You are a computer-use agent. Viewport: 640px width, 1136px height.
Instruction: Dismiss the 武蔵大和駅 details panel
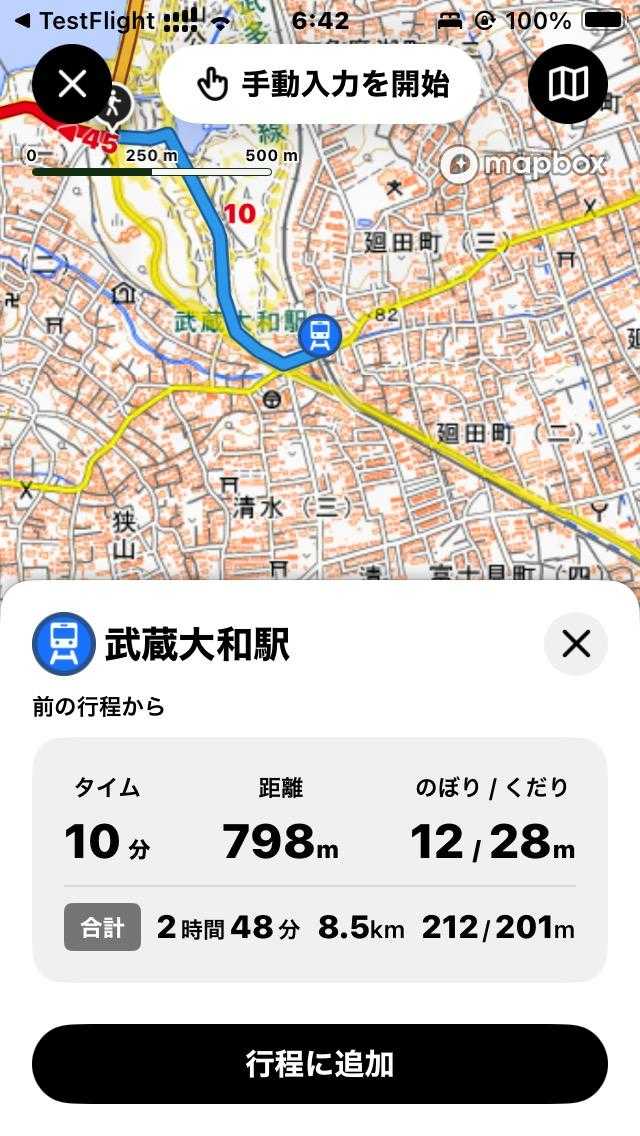tap(576, 644)
